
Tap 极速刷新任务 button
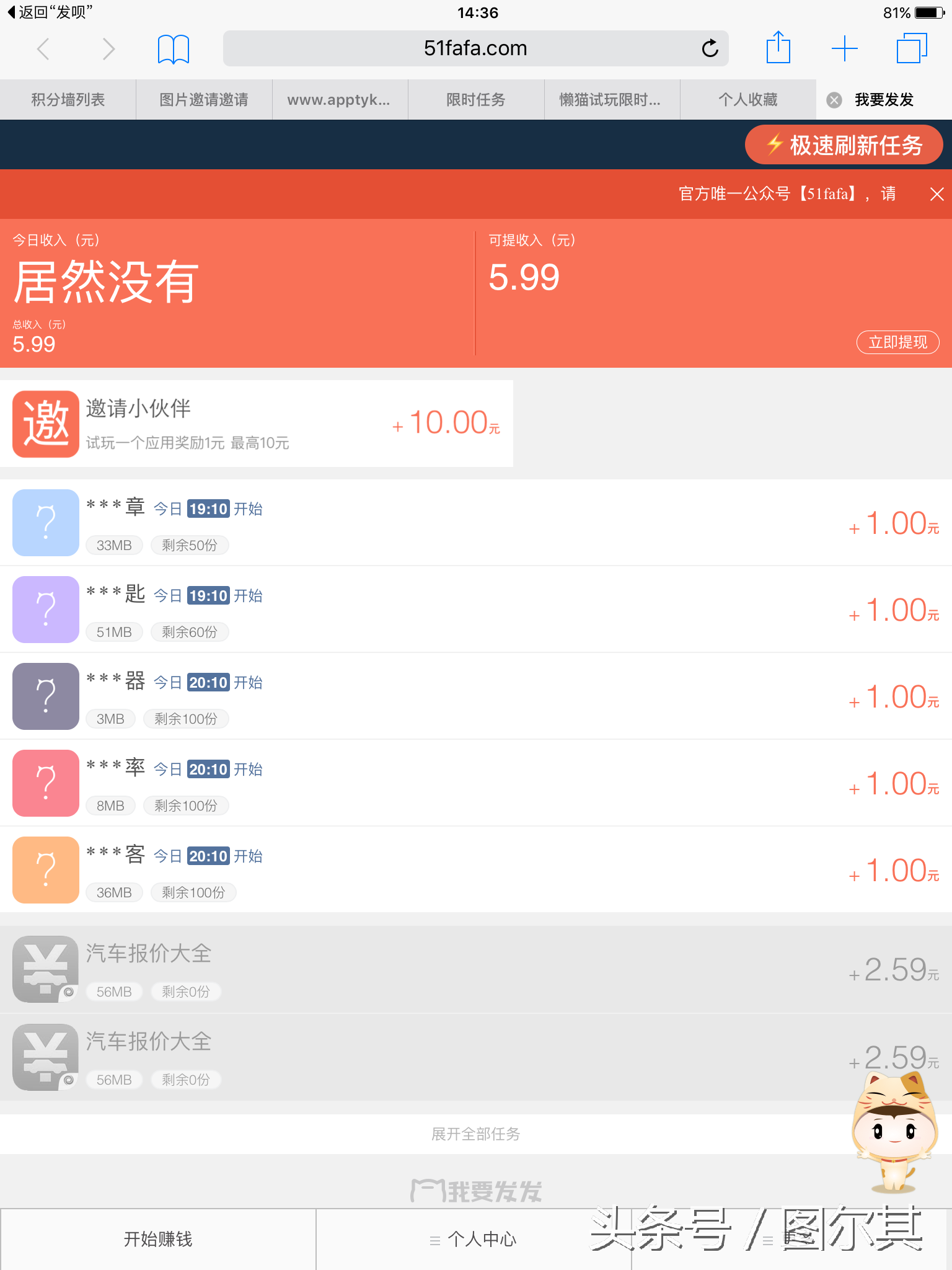click(x=844, y=145)
